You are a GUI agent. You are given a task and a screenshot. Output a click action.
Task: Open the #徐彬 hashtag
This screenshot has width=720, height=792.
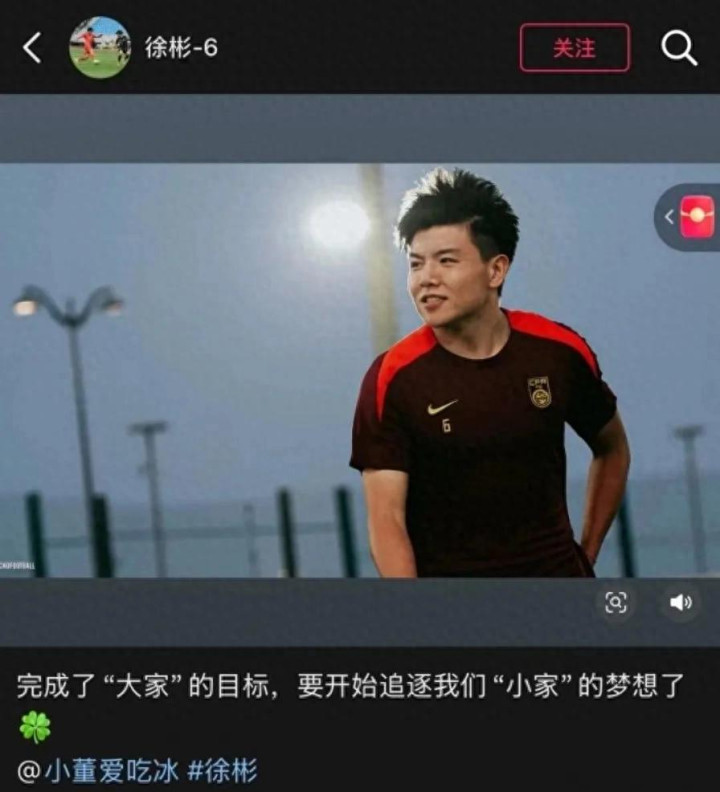tap(222, 770)
